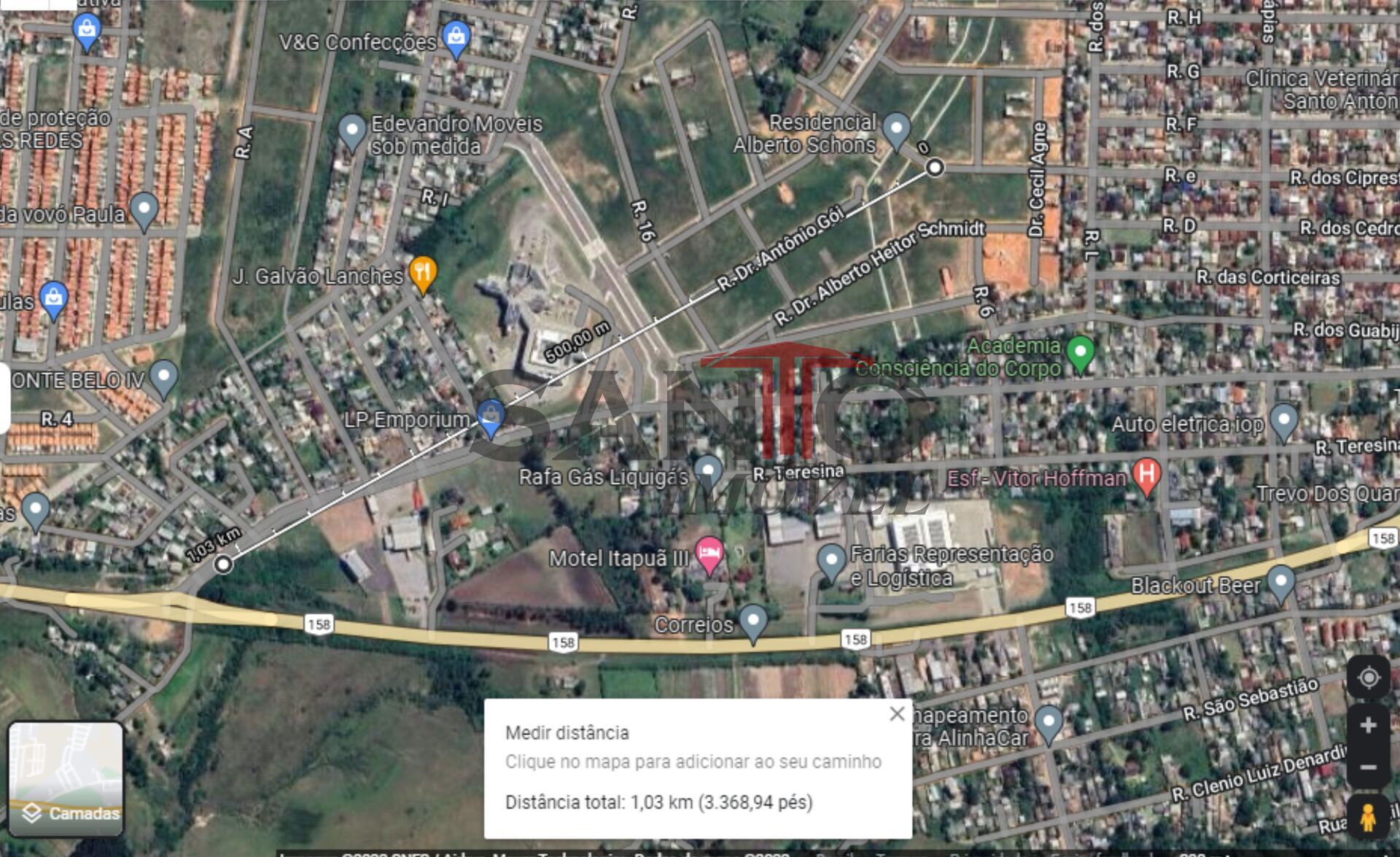
Task: View Farias Representação e Logística marker
Action: [831, 562]
